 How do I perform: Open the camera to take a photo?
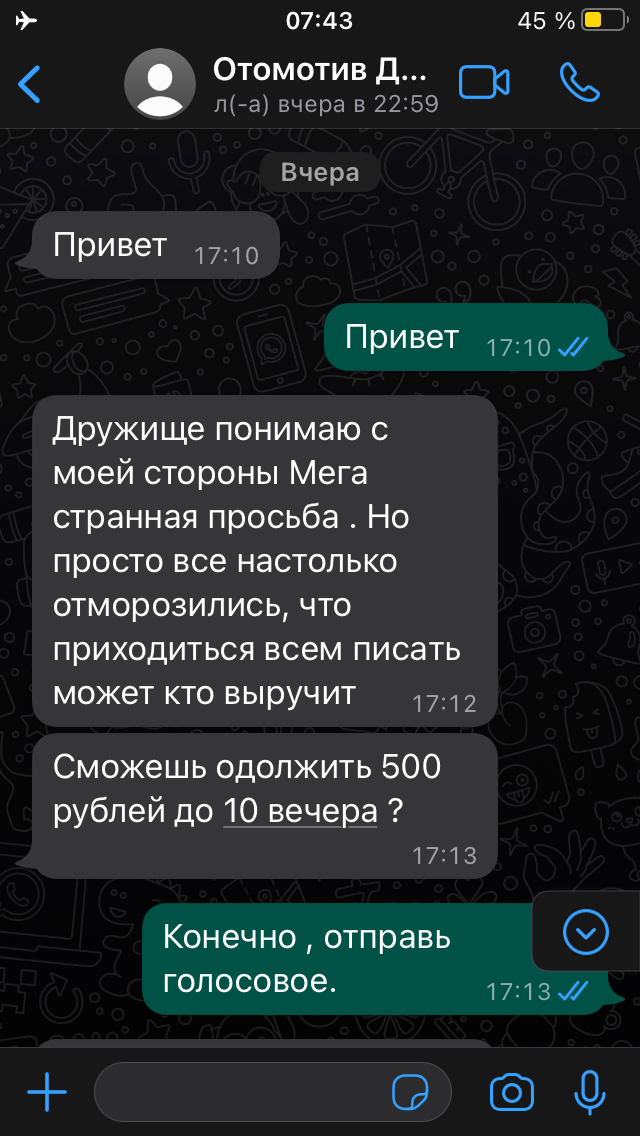(511, 1092)
